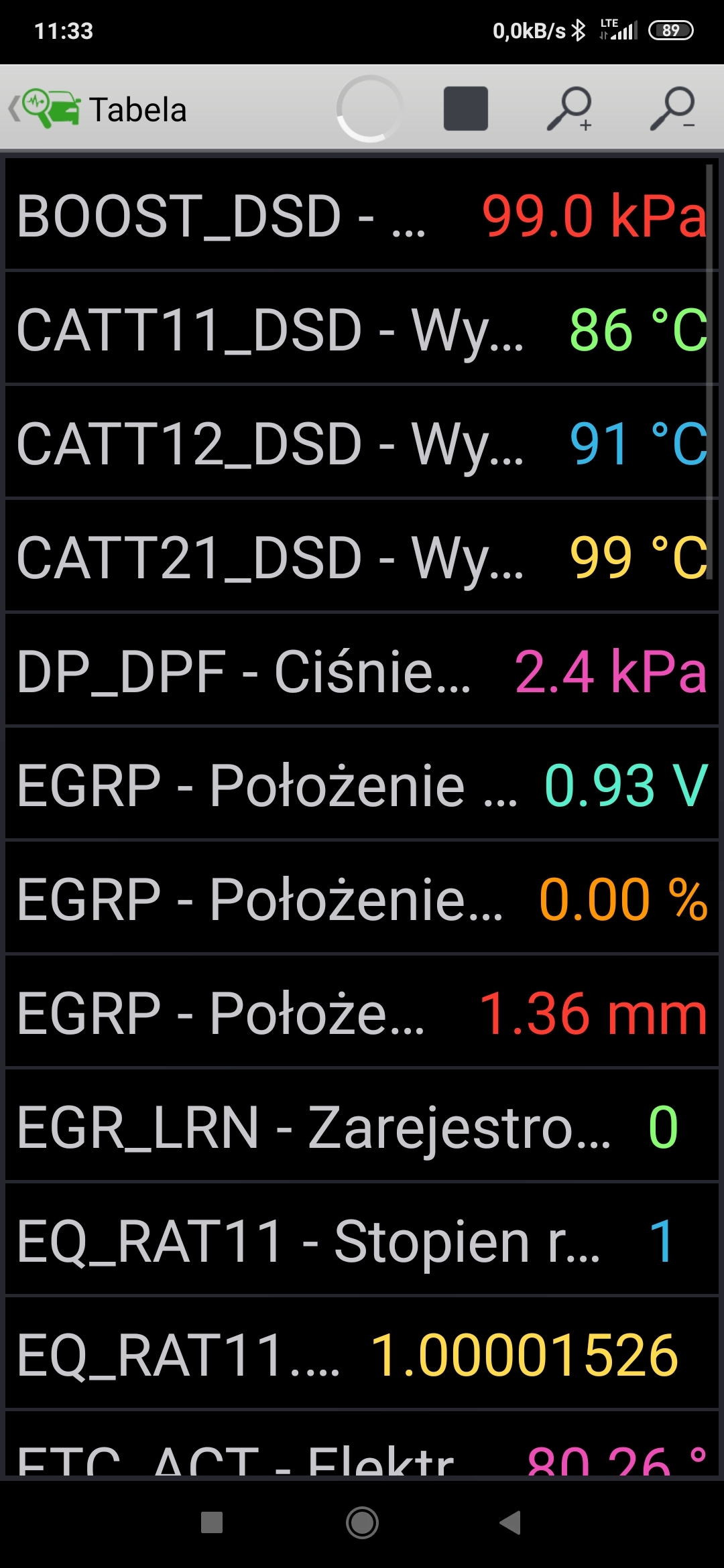The width and height of the screenshot is (724, 1568).
Task: Zoom out with the magnifier minus icon
Action: click(x=672, y=109)
